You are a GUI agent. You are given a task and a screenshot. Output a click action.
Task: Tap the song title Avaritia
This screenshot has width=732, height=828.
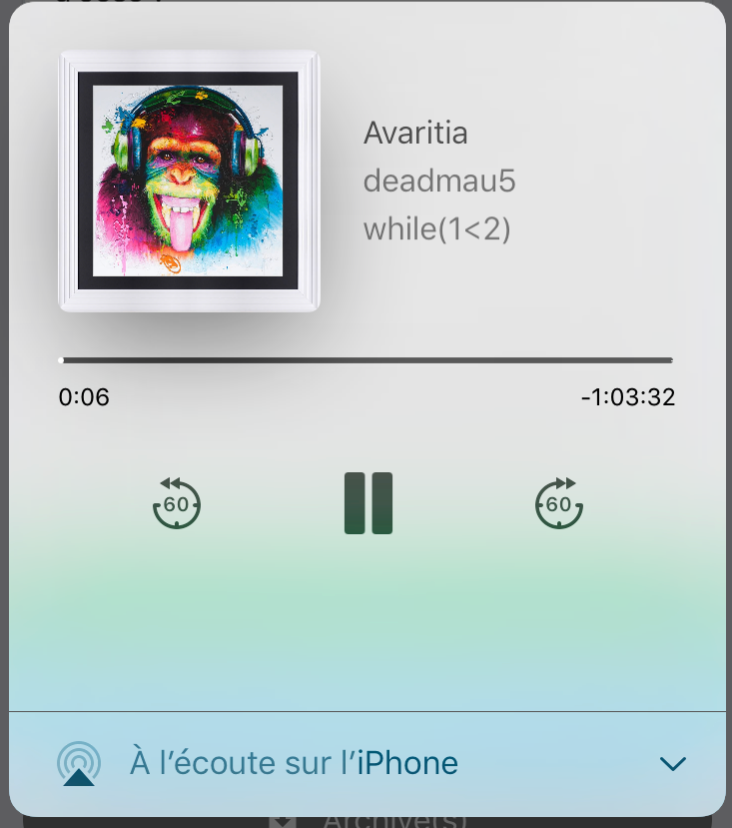[x=416, y=133]
